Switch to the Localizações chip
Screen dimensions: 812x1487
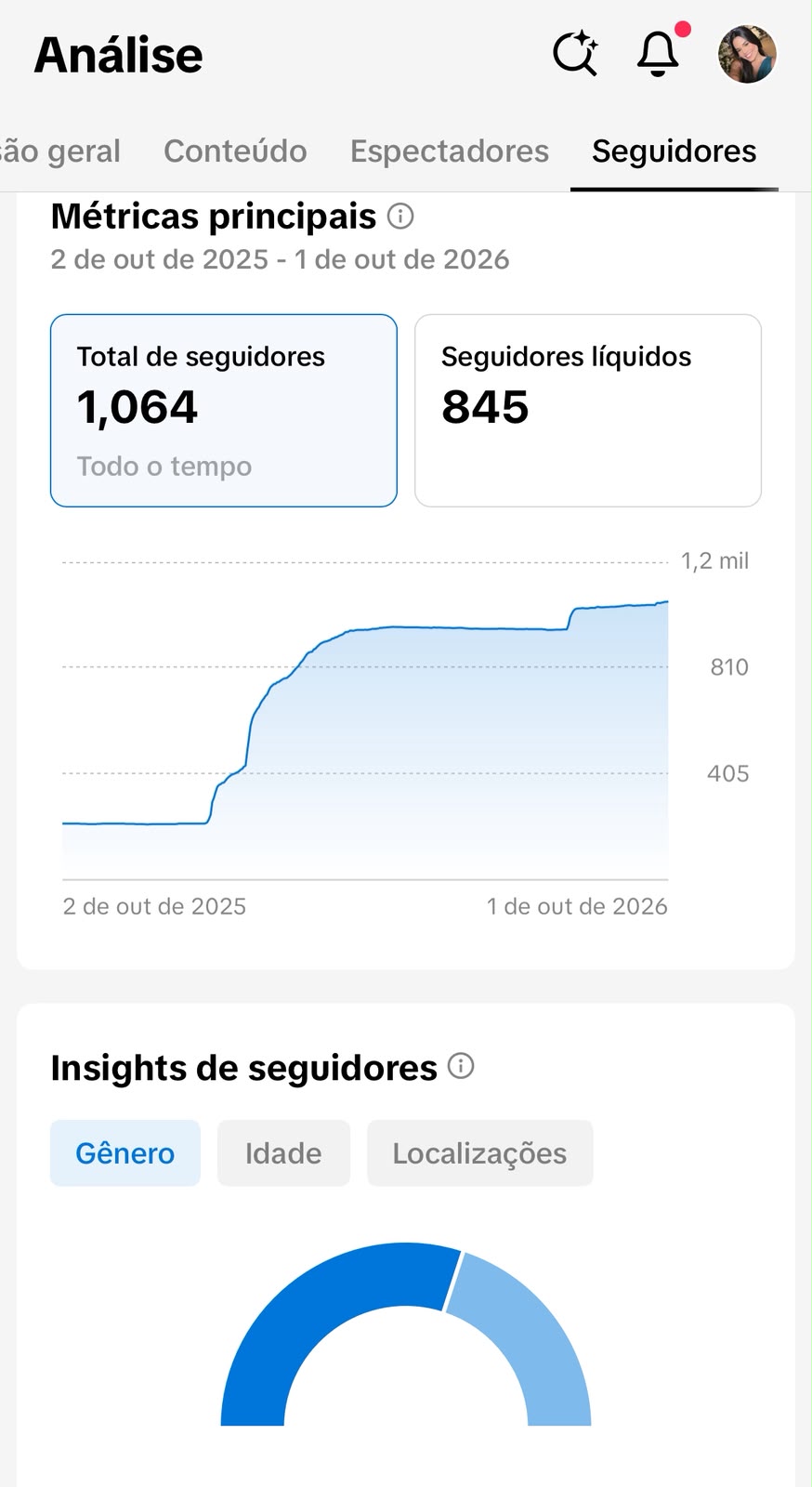tap(479, 1153)
